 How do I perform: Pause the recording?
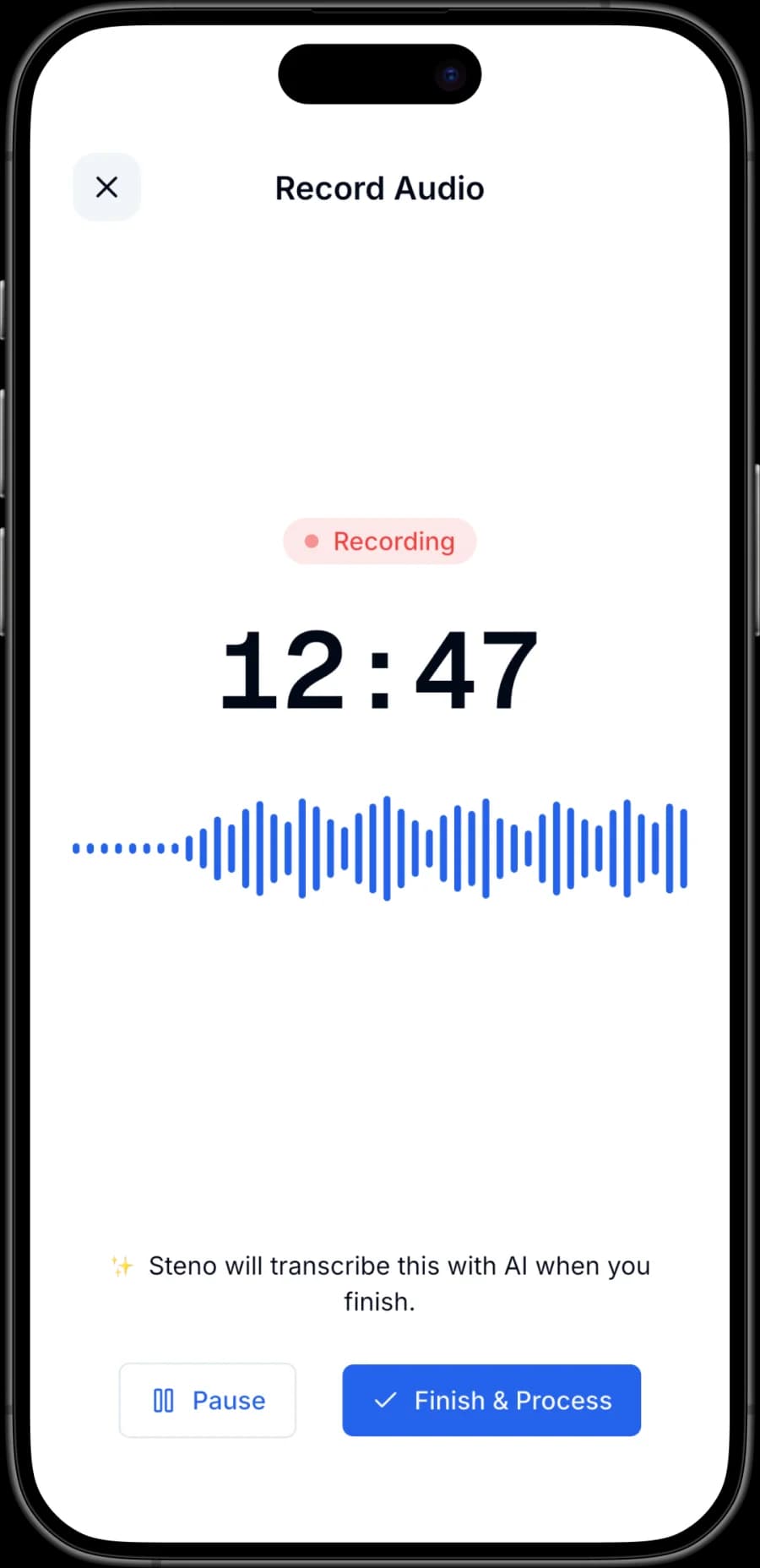click(x=208, y=1400)
